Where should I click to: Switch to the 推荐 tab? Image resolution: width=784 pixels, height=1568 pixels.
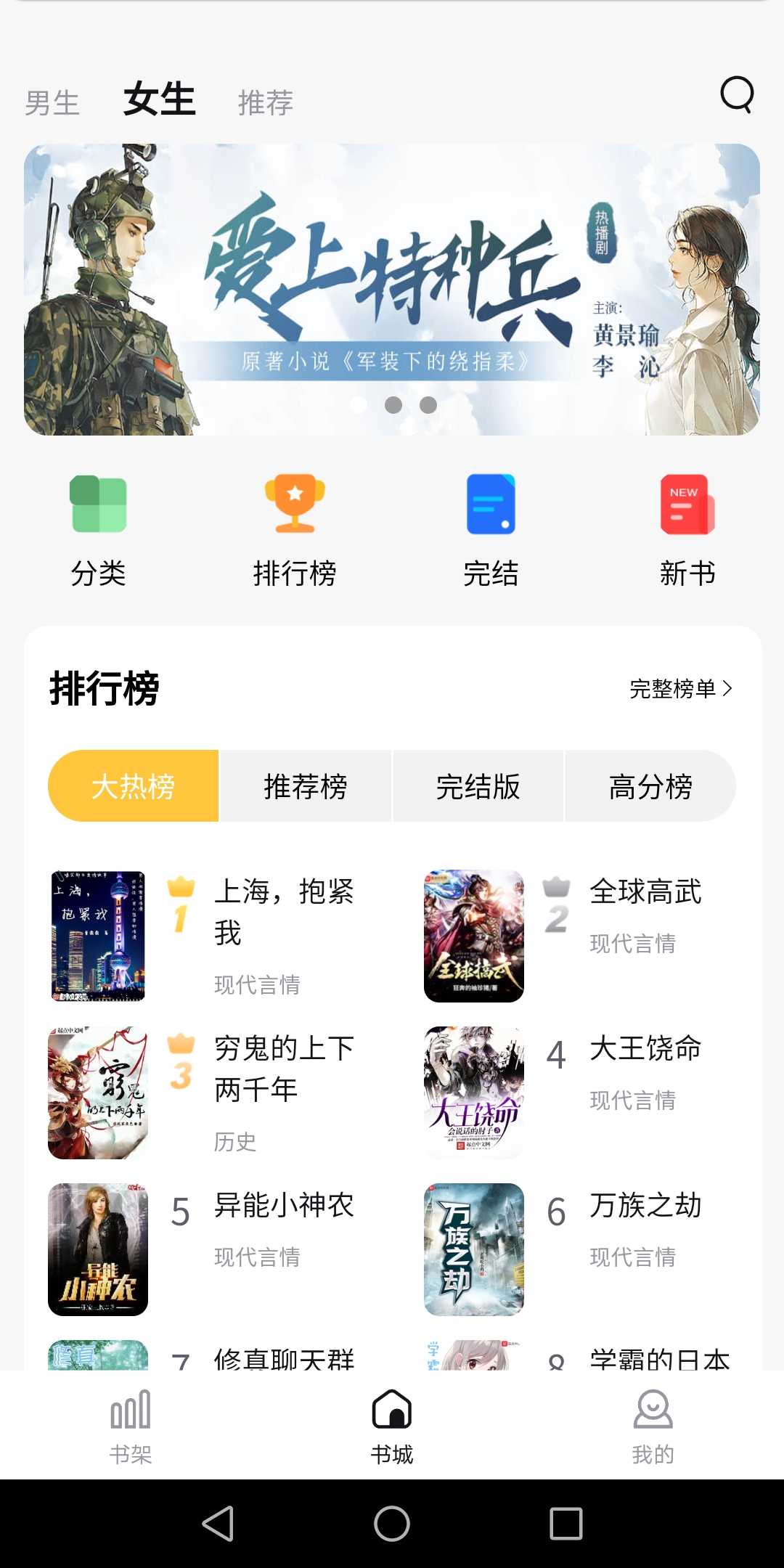[266, 102]
